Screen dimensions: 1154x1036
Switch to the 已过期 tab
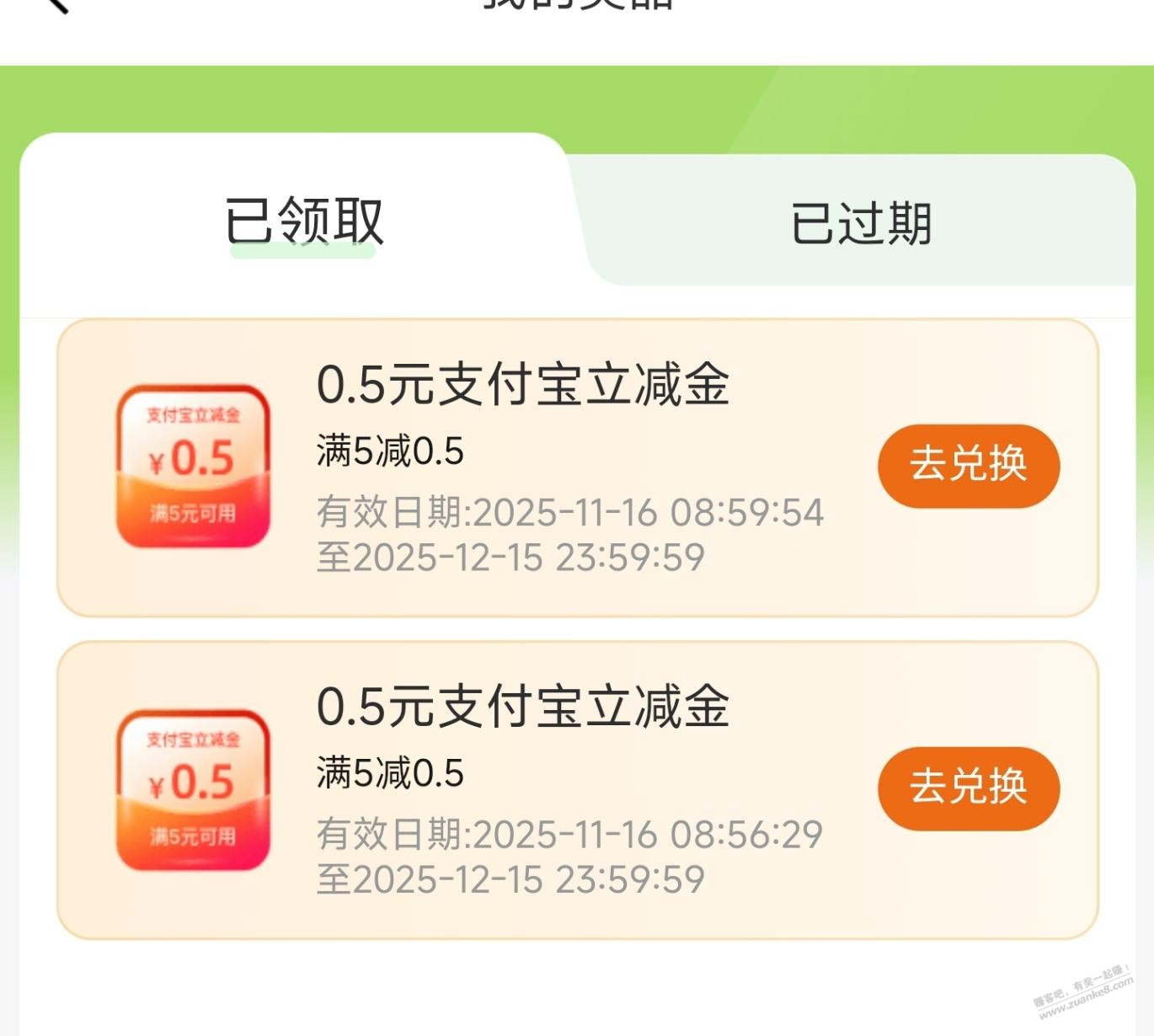coord(861,223)
